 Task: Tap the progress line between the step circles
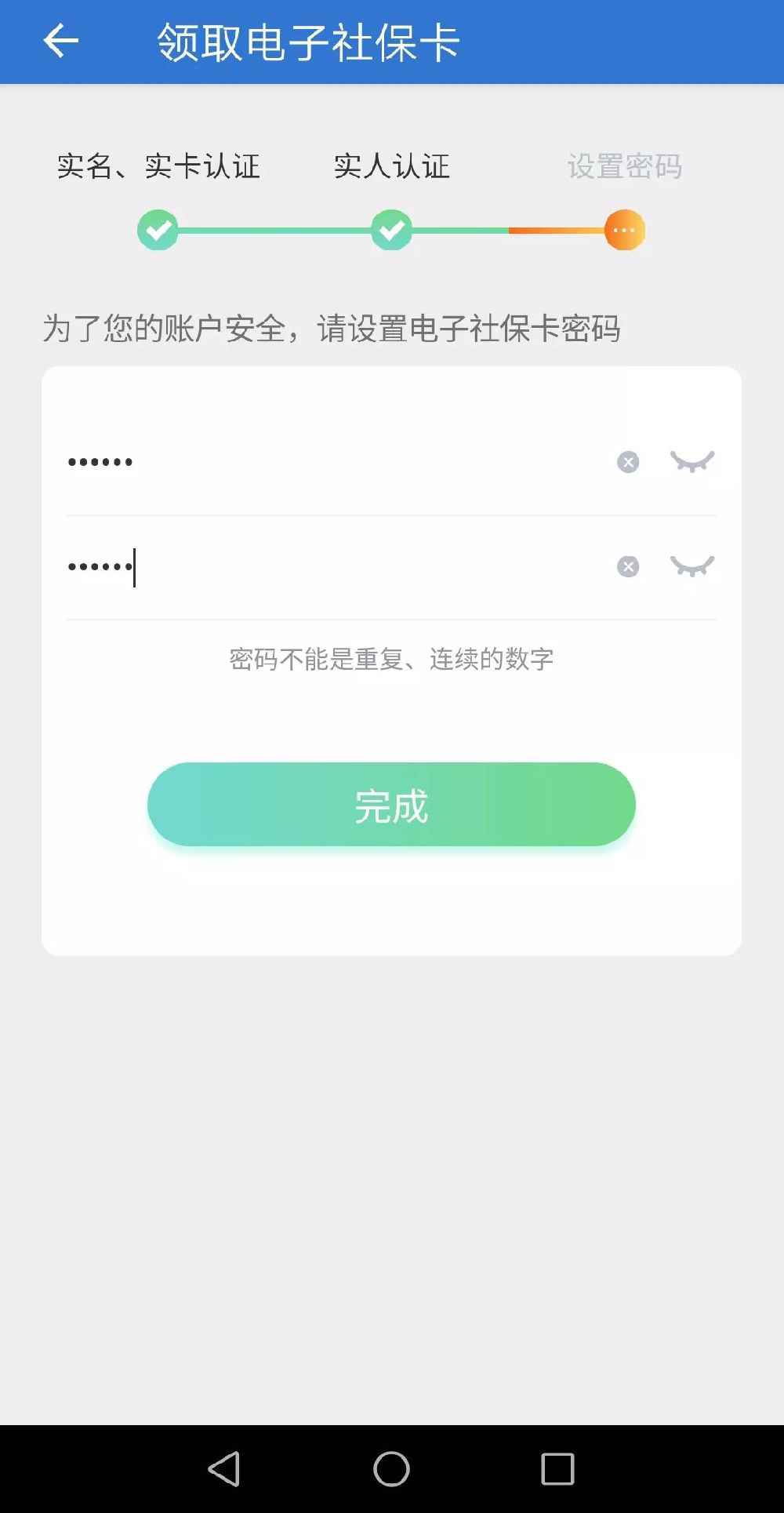coord(274,230)
